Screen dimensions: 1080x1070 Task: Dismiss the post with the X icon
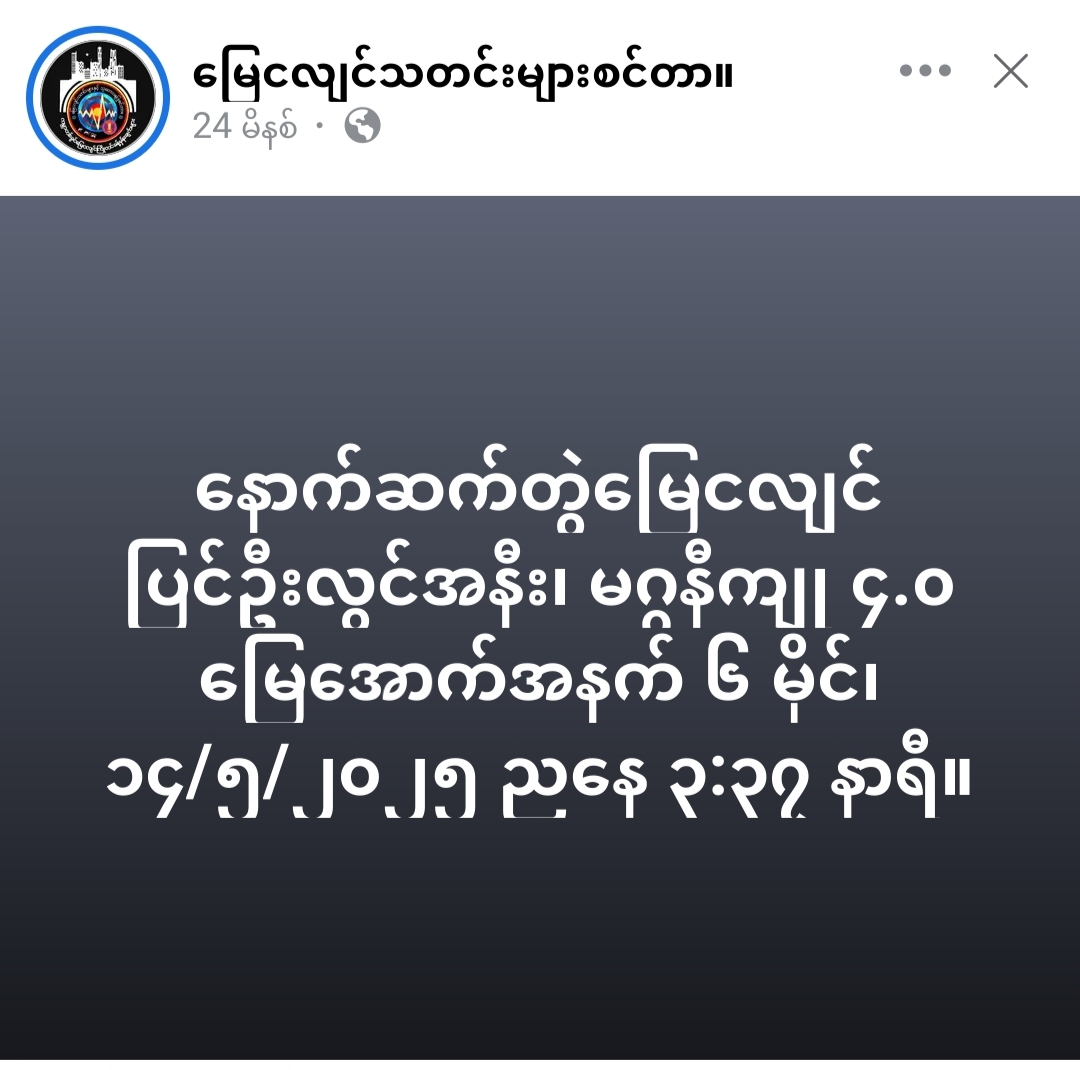[1011, 71]
